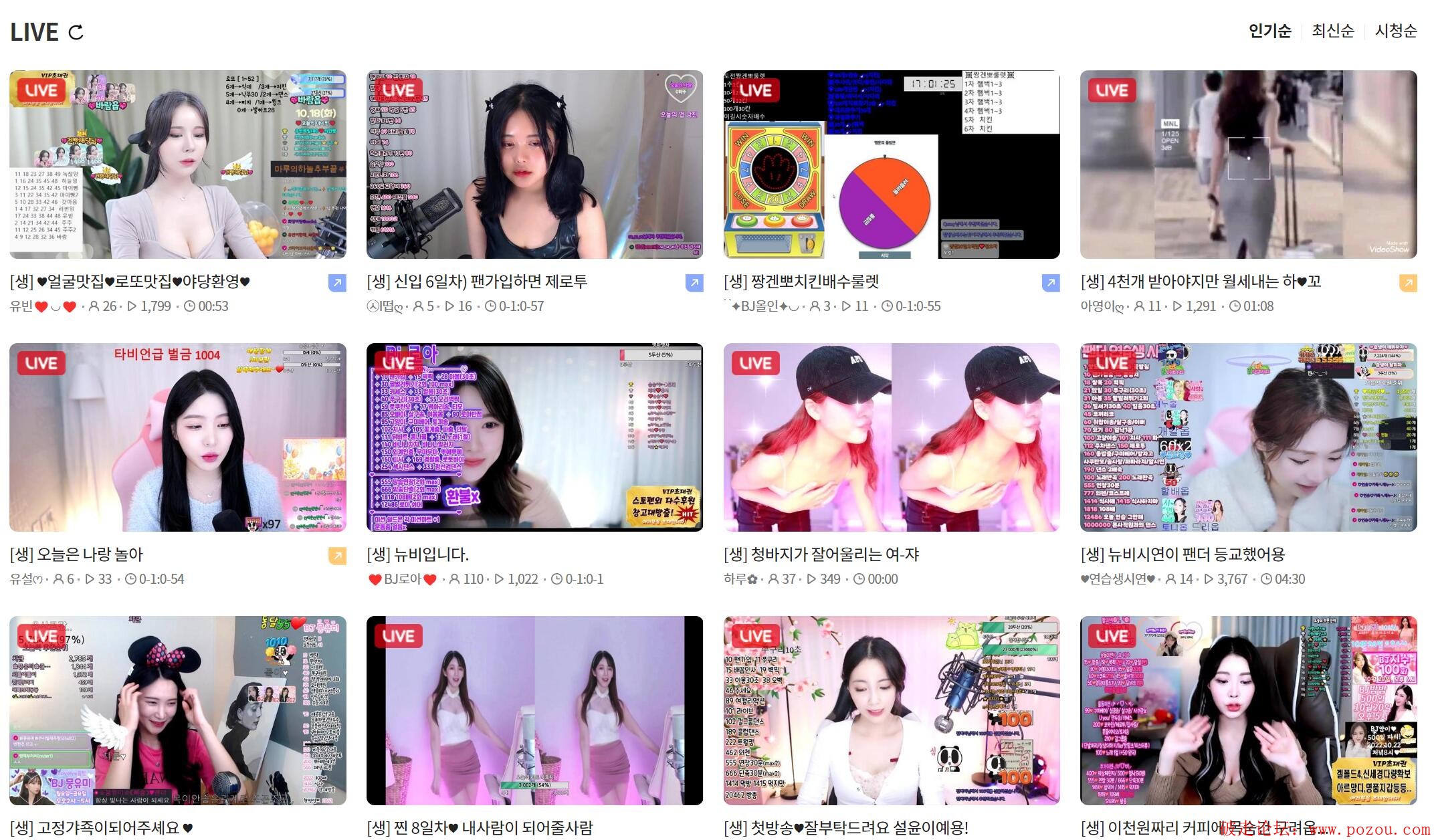Open the 신입 6일차 팬가입하면 제로투 stream
Screen dimensions: 1434x840
[534, 165]
